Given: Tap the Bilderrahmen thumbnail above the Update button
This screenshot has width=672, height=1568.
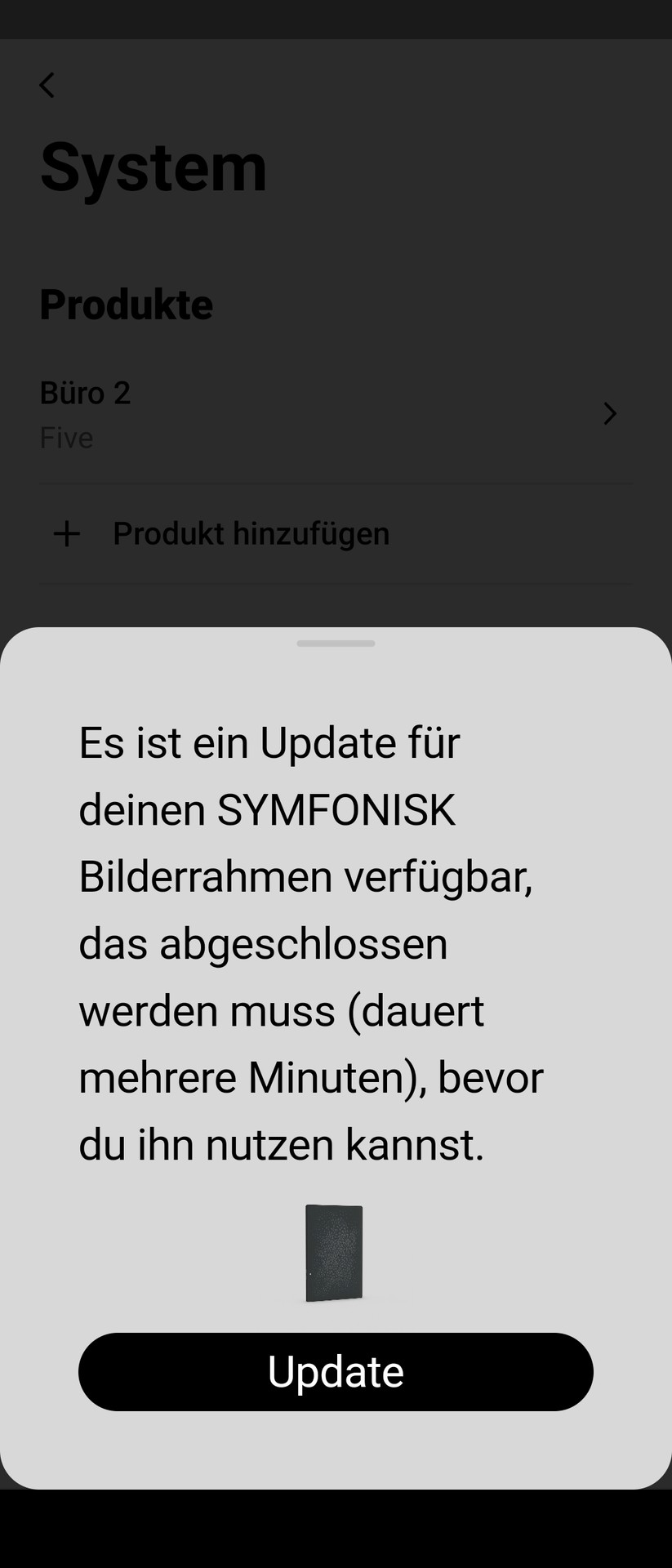Looking at the screenshot, I should [x=335, y=1254].
